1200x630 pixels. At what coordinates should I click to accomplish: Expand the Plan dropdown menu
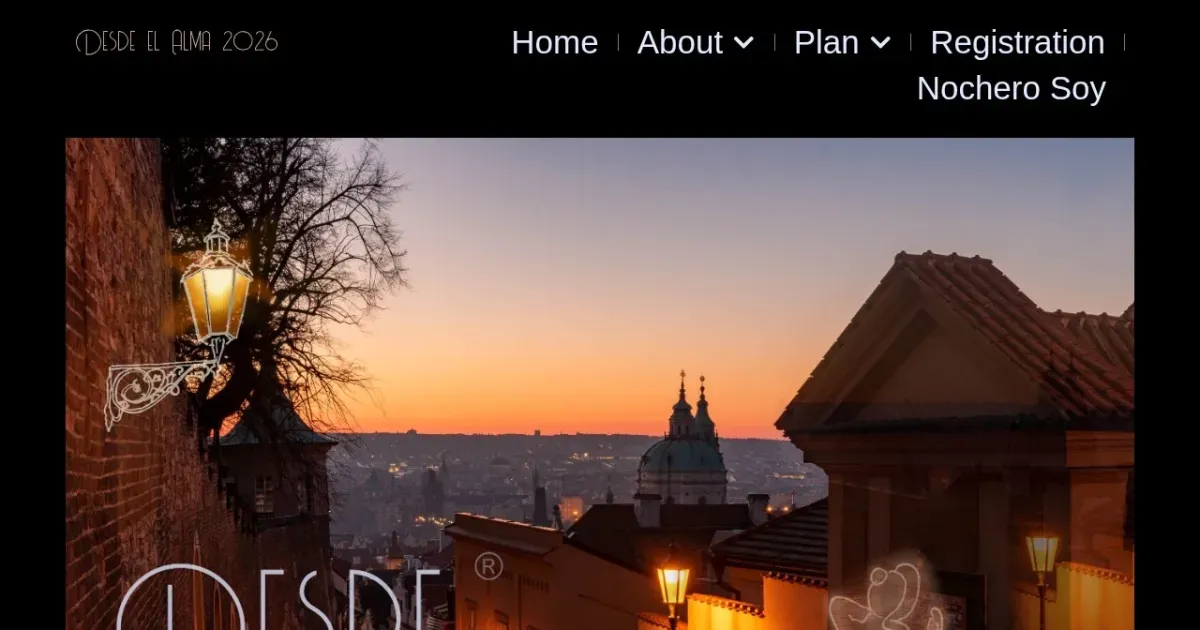tap(841, 43)
